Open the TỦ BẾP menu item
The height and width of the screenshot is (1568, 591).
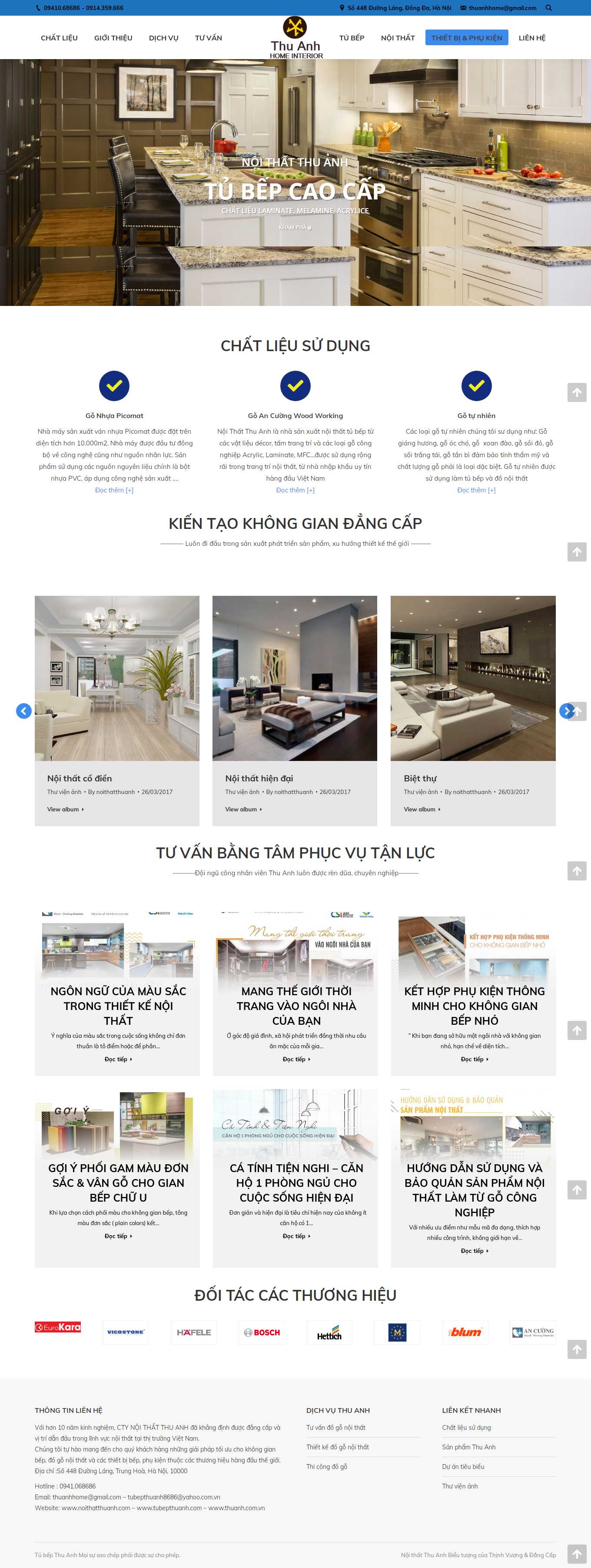point(352,38)
